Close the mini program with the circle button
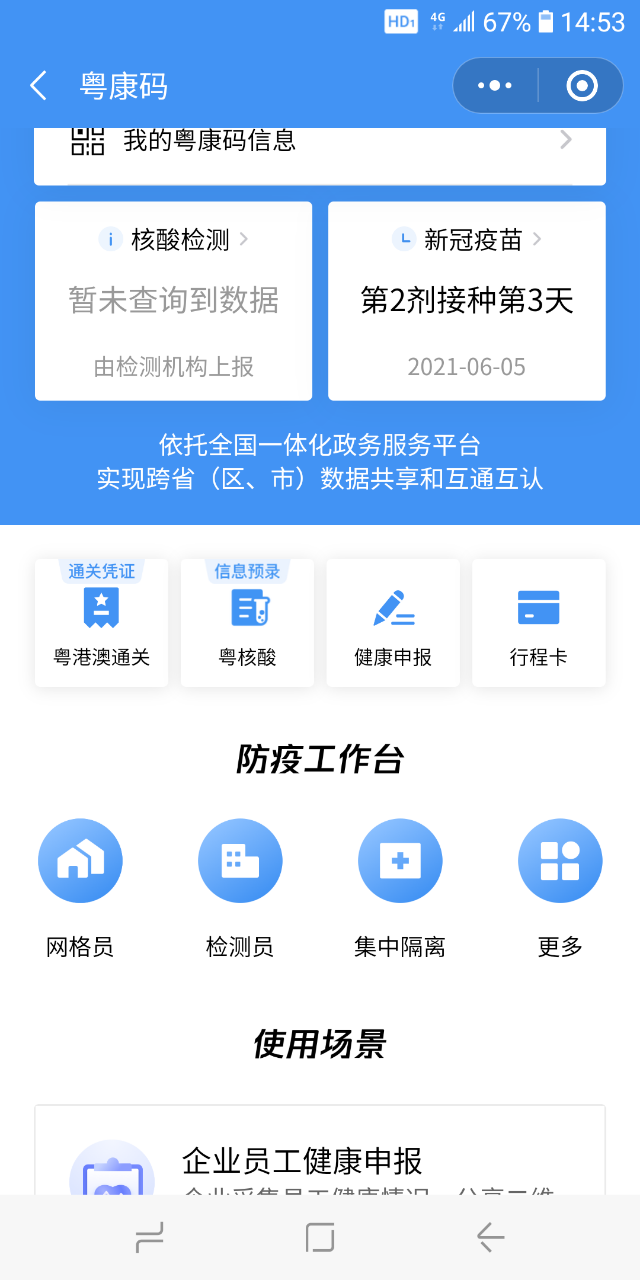Image resolution: width=640 pixels, height=1280 pixels. [581, 86]
